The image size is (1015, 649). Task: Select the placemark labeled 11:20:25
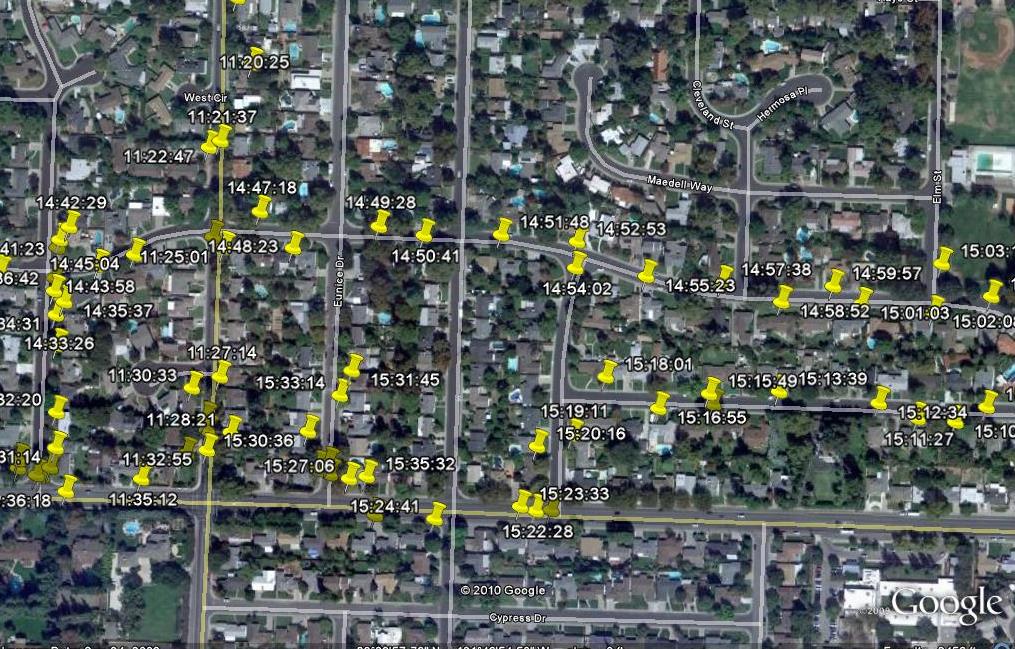coord(256,50)
